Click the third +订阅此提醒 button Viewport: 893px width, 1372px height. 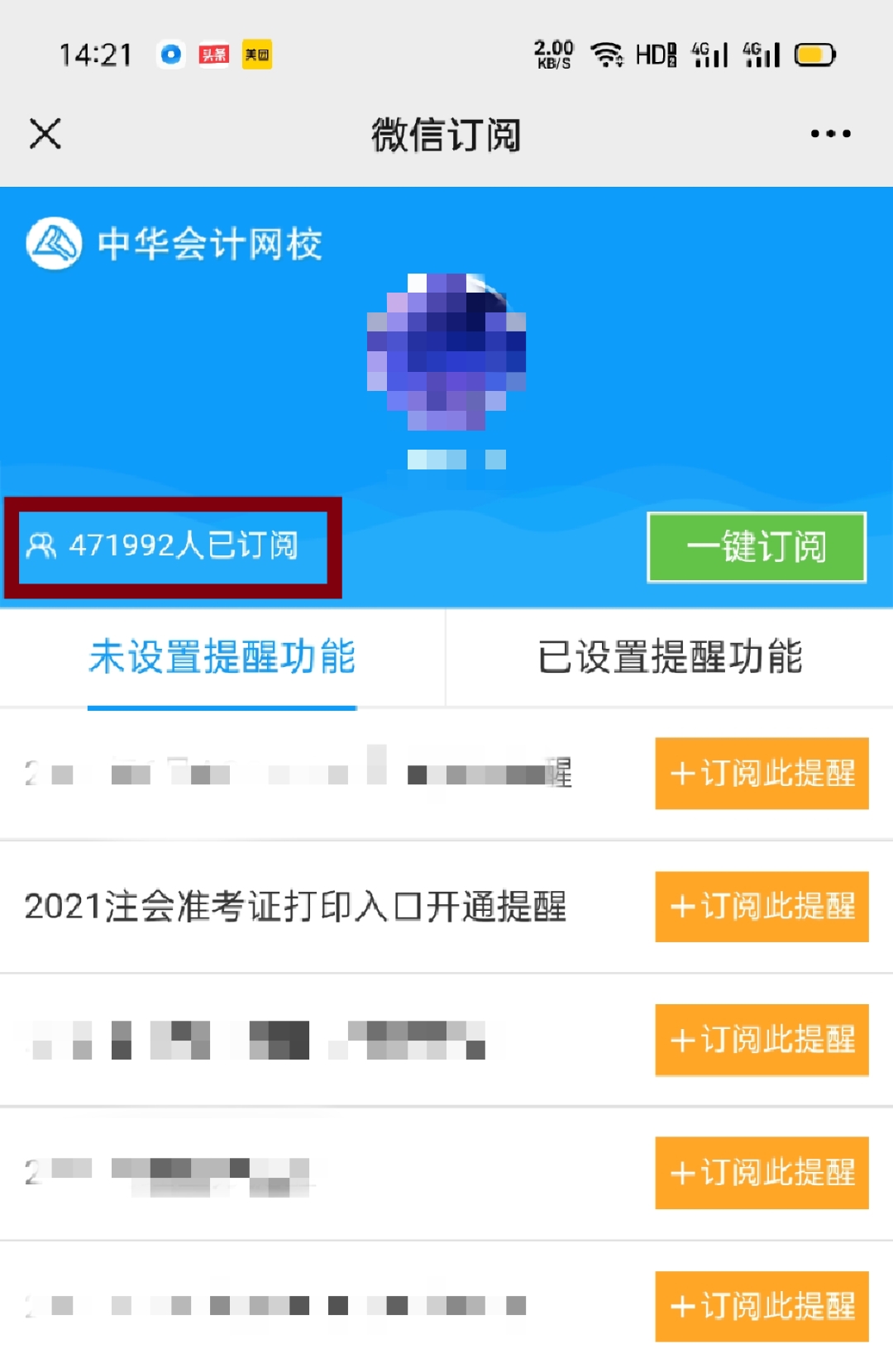click(x=762, y=1041)
